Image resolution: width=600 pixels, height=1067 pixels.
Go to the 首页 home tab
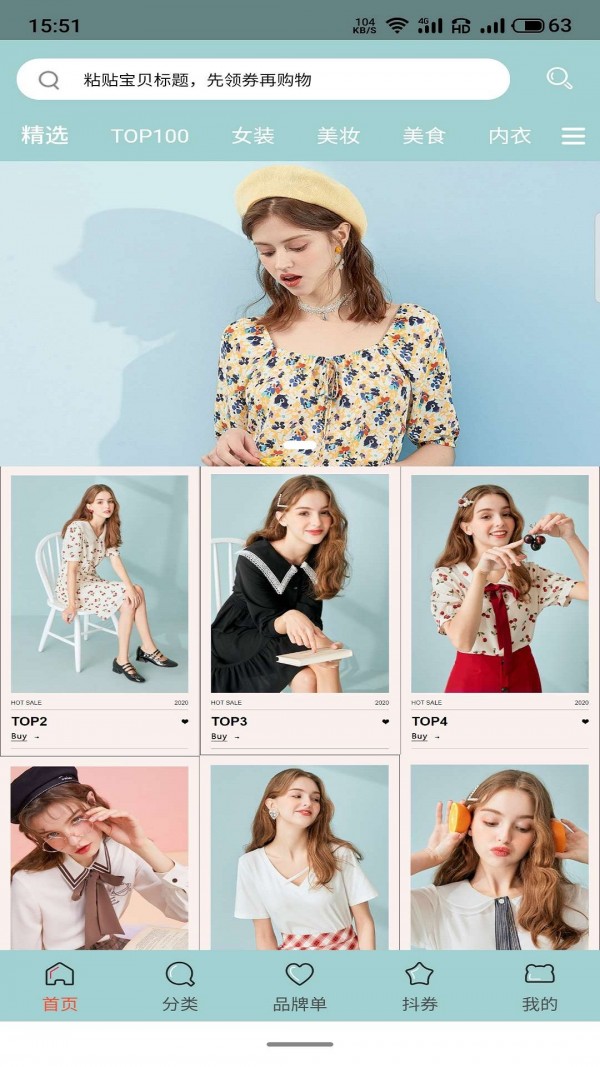60,986
